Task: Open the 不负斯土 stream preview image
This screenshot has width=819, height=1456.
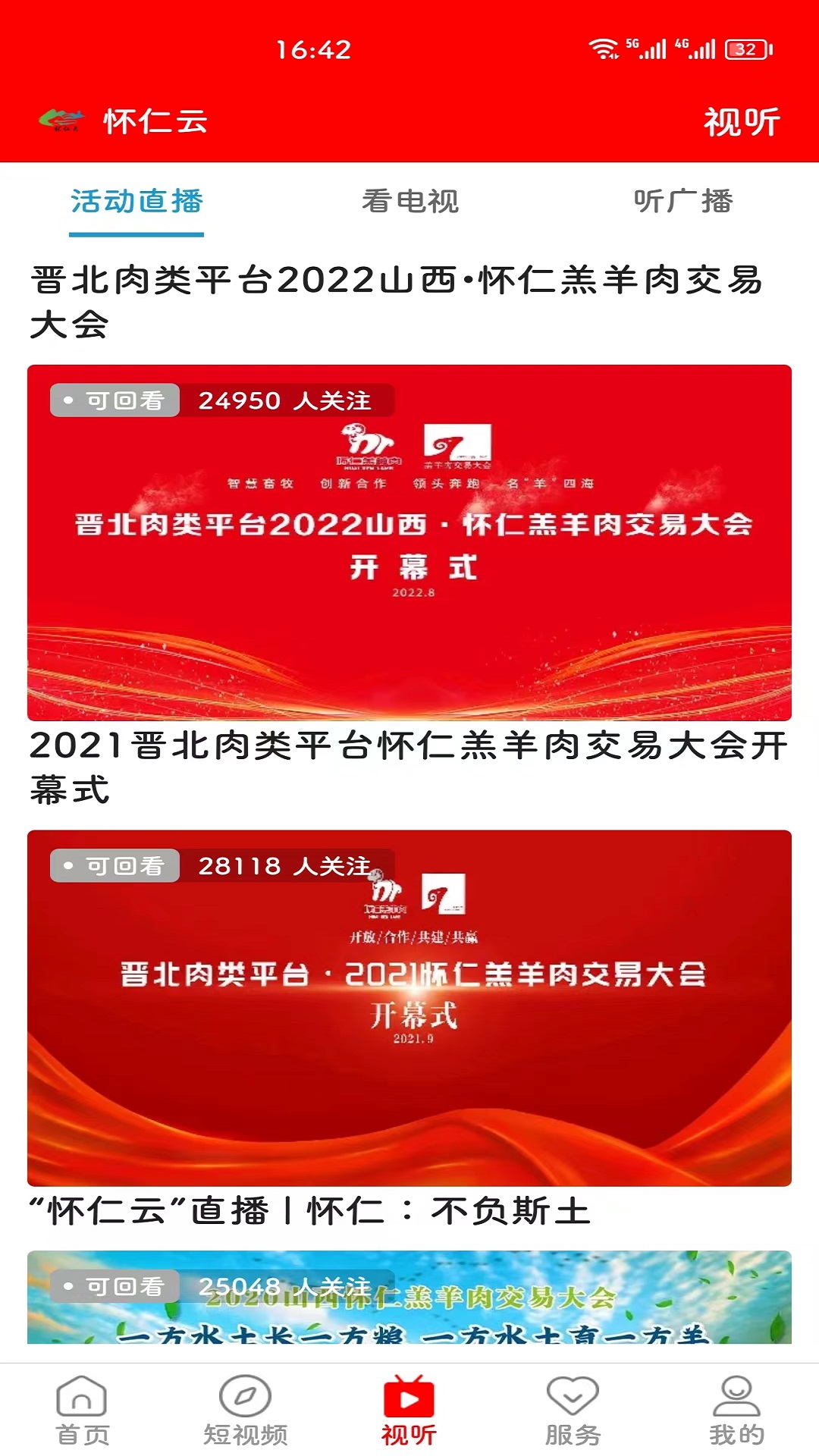Action: click(409, 1304)
